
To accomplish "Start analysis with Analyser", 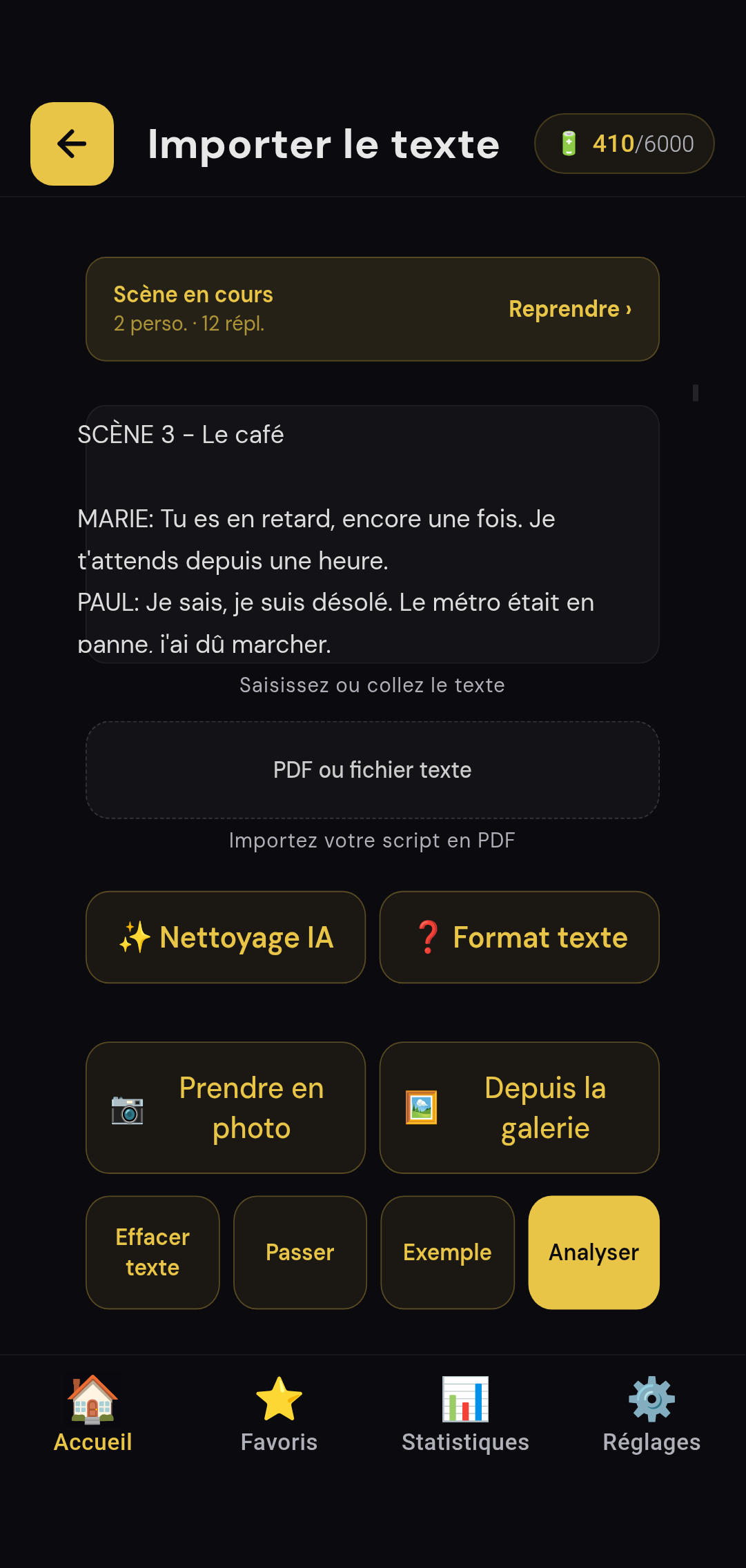I will [x=593, y=1252].
